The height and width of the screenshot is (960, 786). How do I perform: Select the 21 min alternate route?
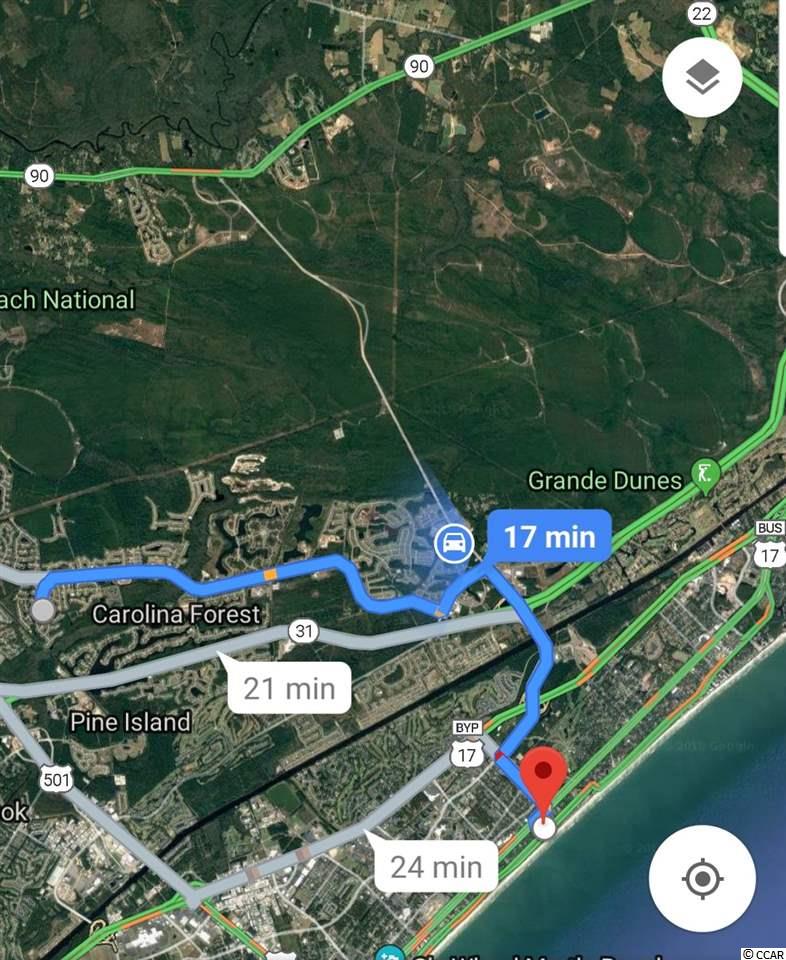coord(290,687)
